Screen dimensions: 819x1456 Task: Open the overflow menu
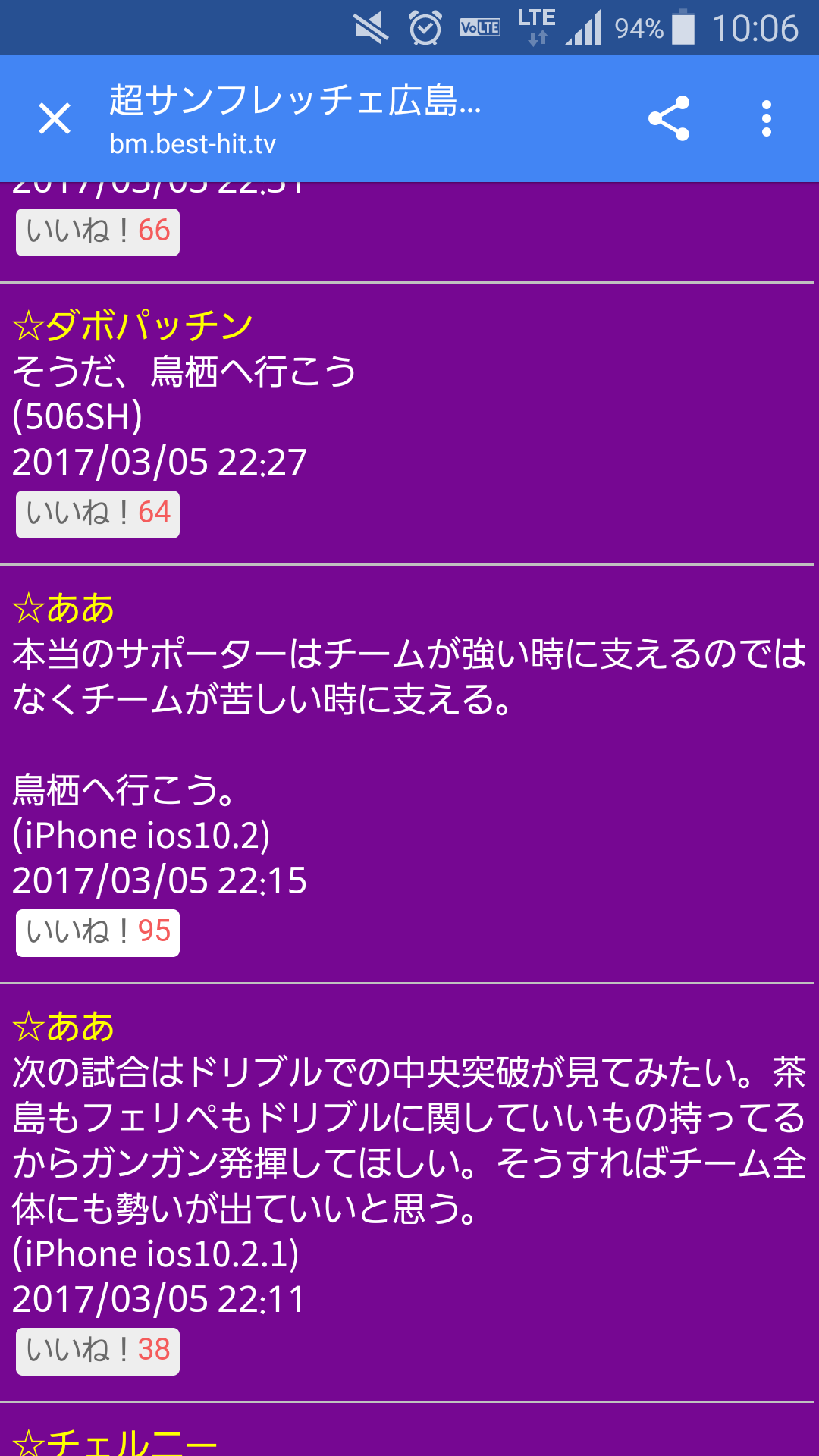point(767,119)
